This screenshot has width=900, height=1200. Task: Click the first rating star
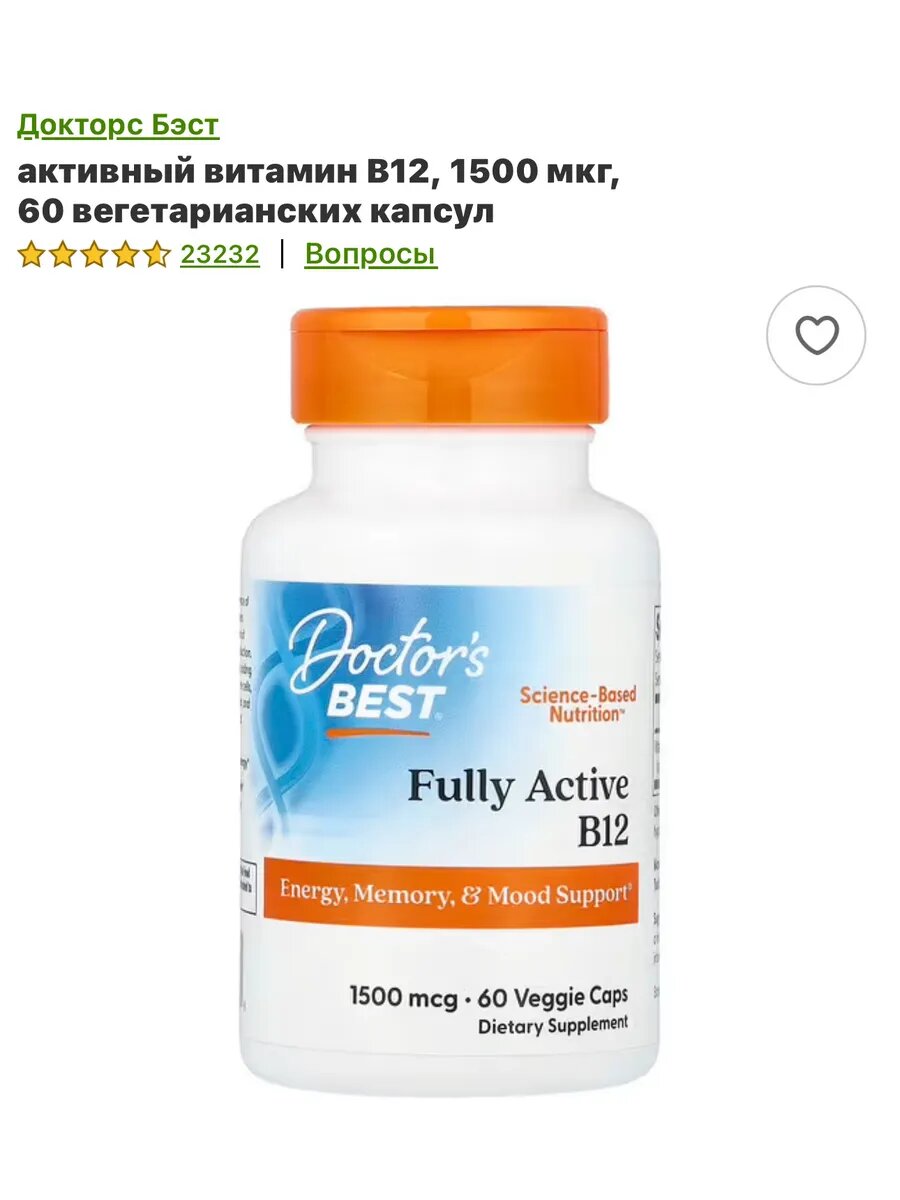click(x=33, y=255)
